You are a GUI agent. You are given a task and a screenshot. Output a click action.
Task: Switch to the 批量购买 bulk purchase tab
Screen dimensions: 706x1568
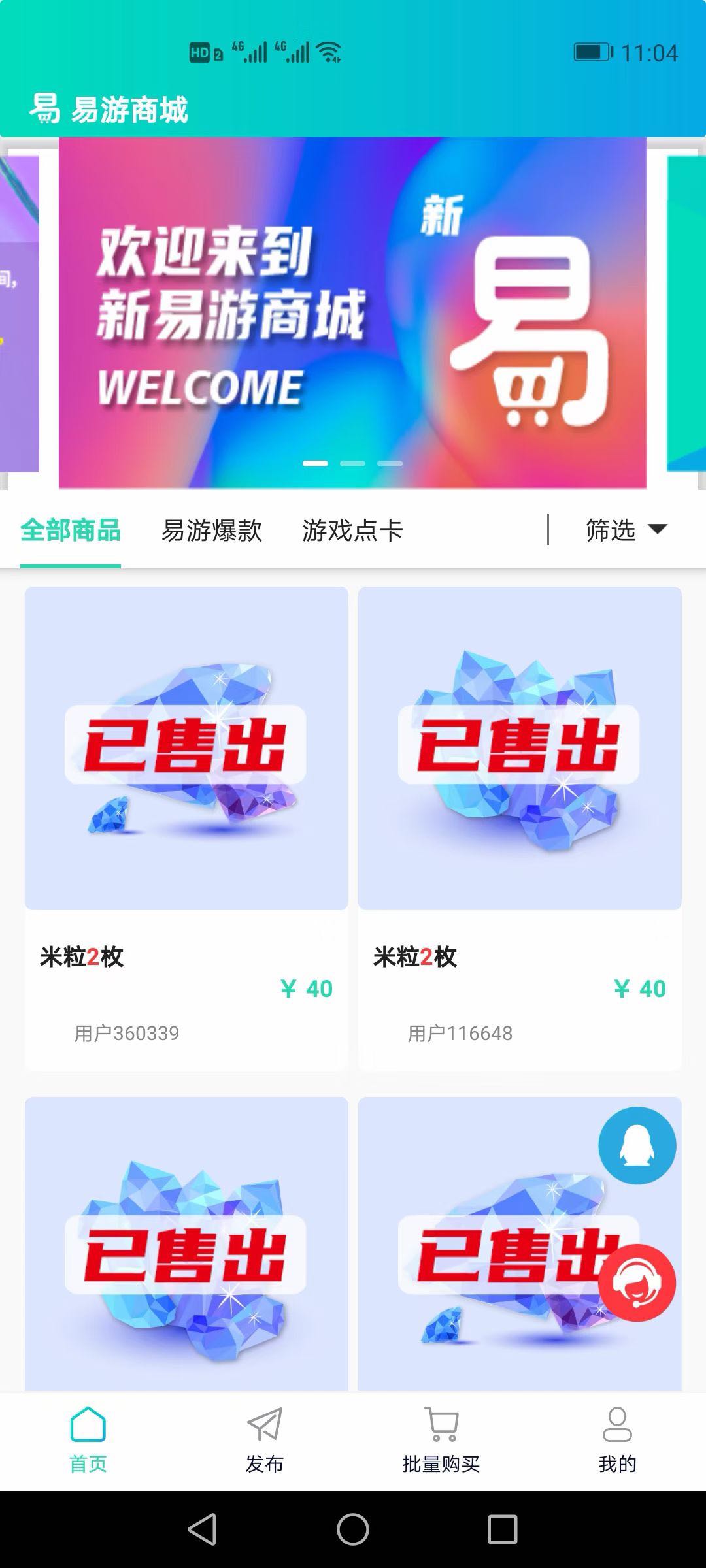pyautogui.click(x=441, y=1440)
